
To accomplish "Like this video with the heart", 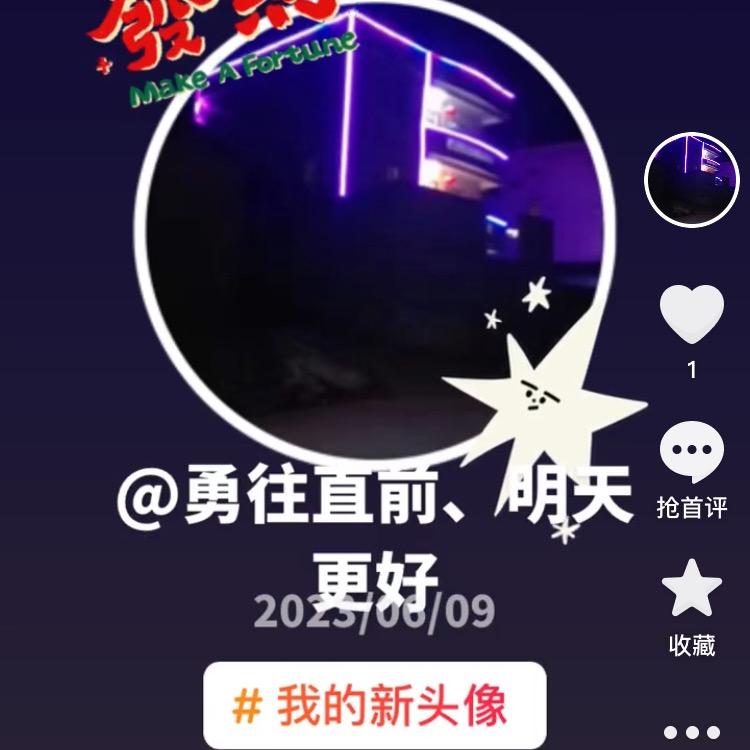I will 691,315.
